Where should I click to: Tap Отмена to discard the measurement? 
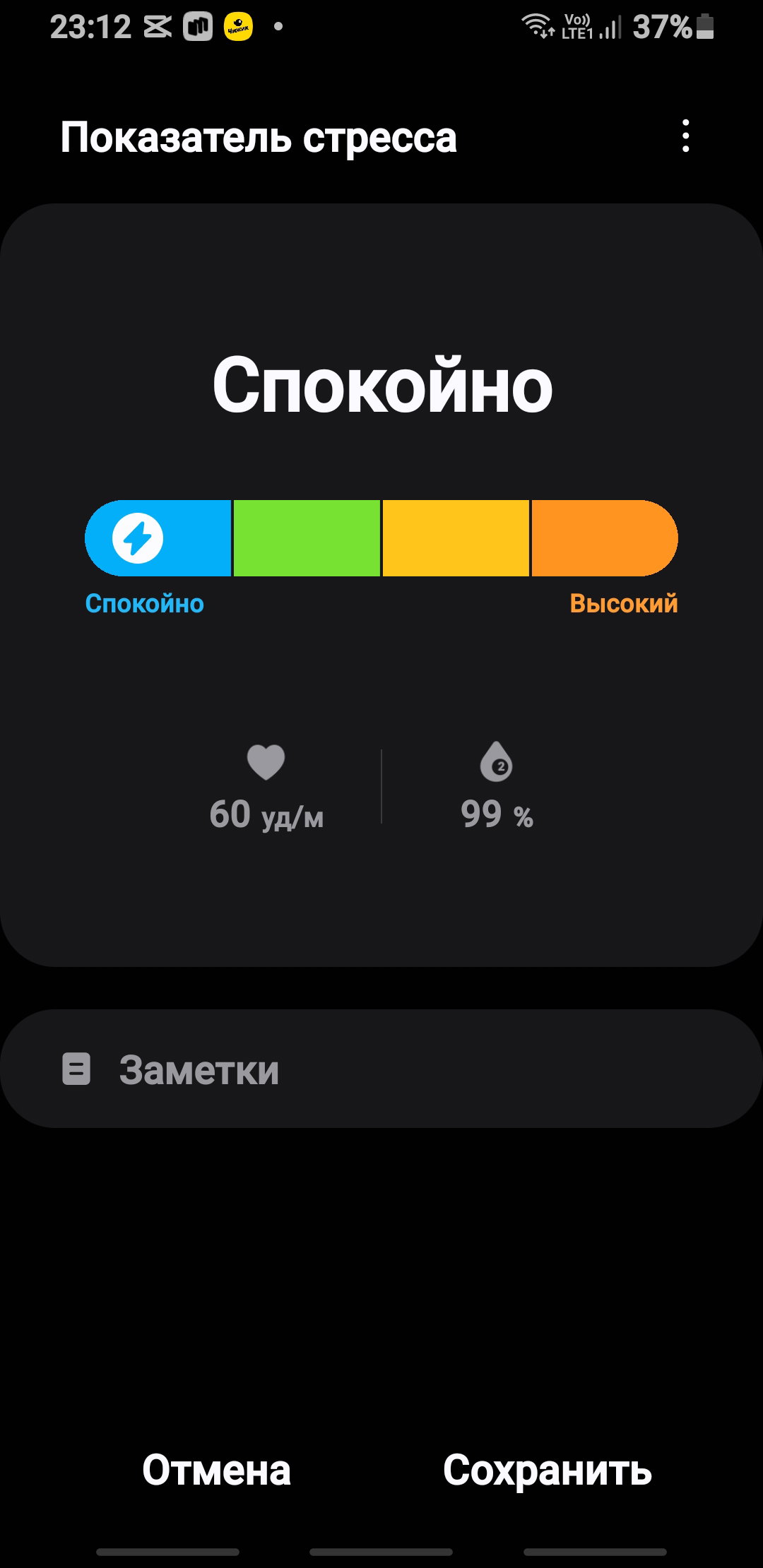click(x=217, y=1470)
